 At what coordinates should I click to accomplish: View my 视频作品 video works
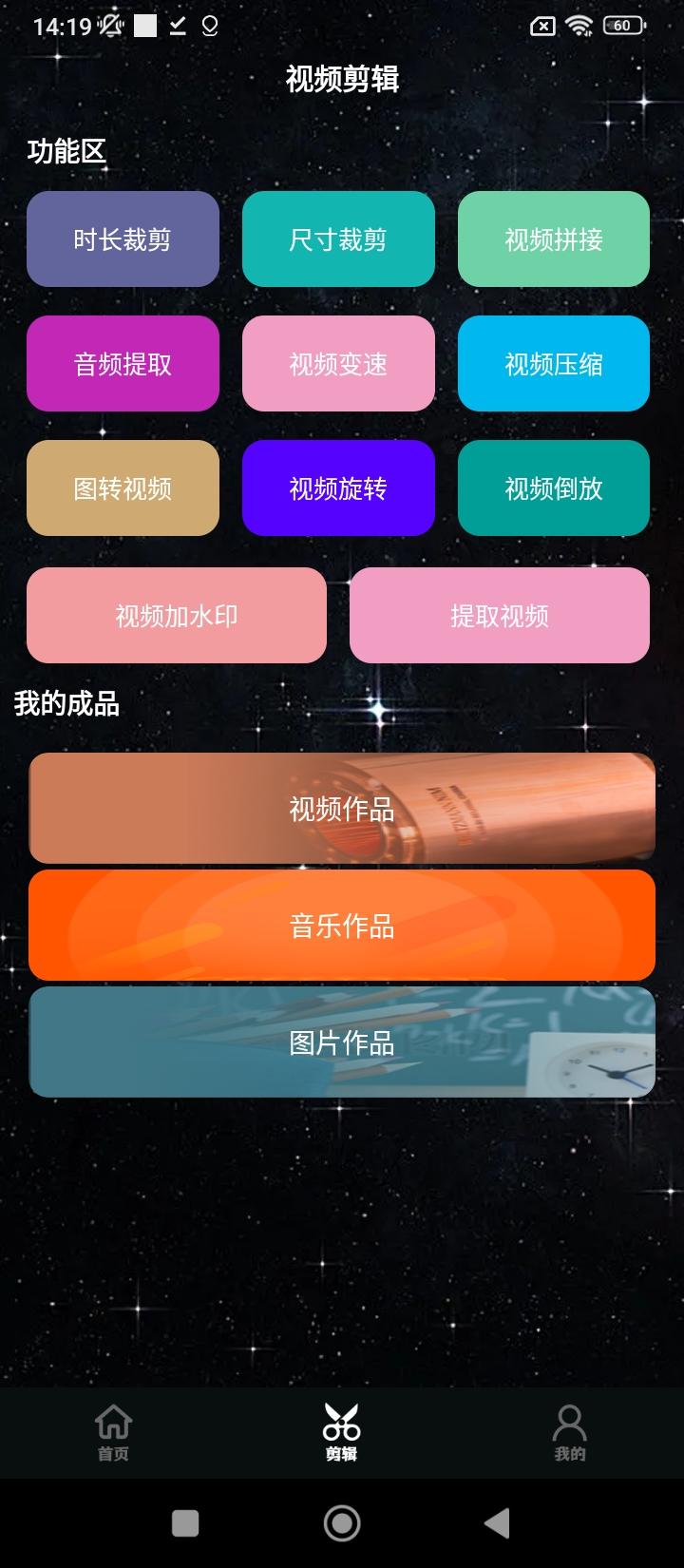click(342, 809)
